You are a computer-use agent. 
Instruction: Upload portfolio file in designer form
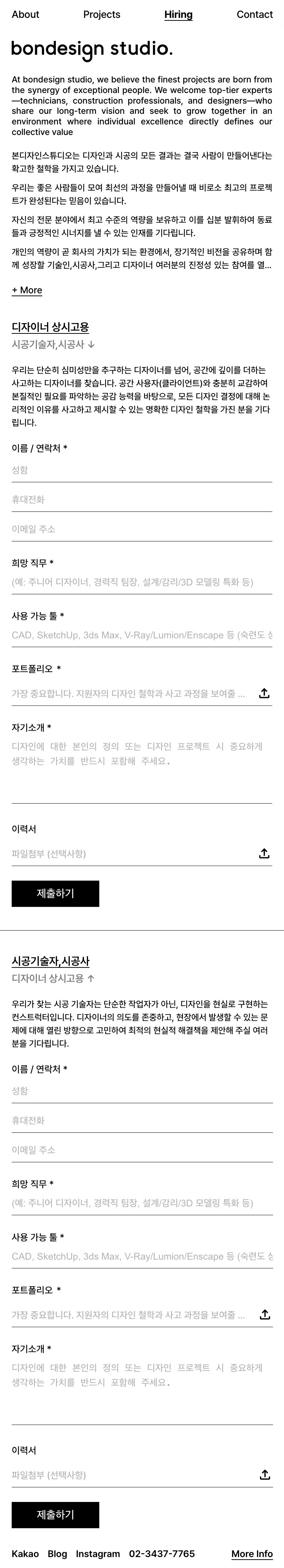tap(264, 693)
